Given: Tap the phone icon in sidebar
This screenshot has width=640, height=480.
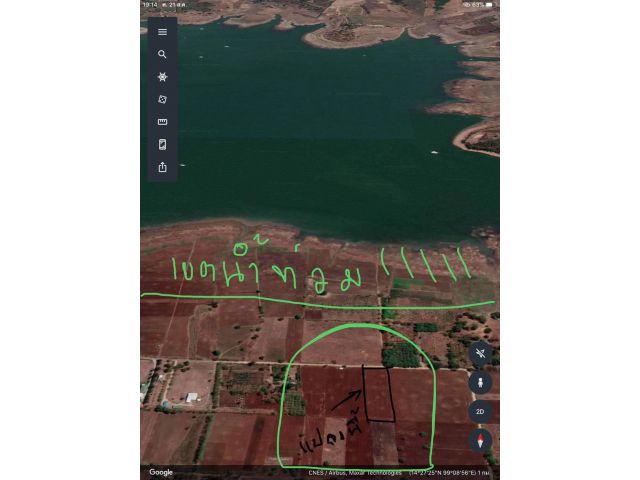Looking at the screenshot, I should pos(162,144).
